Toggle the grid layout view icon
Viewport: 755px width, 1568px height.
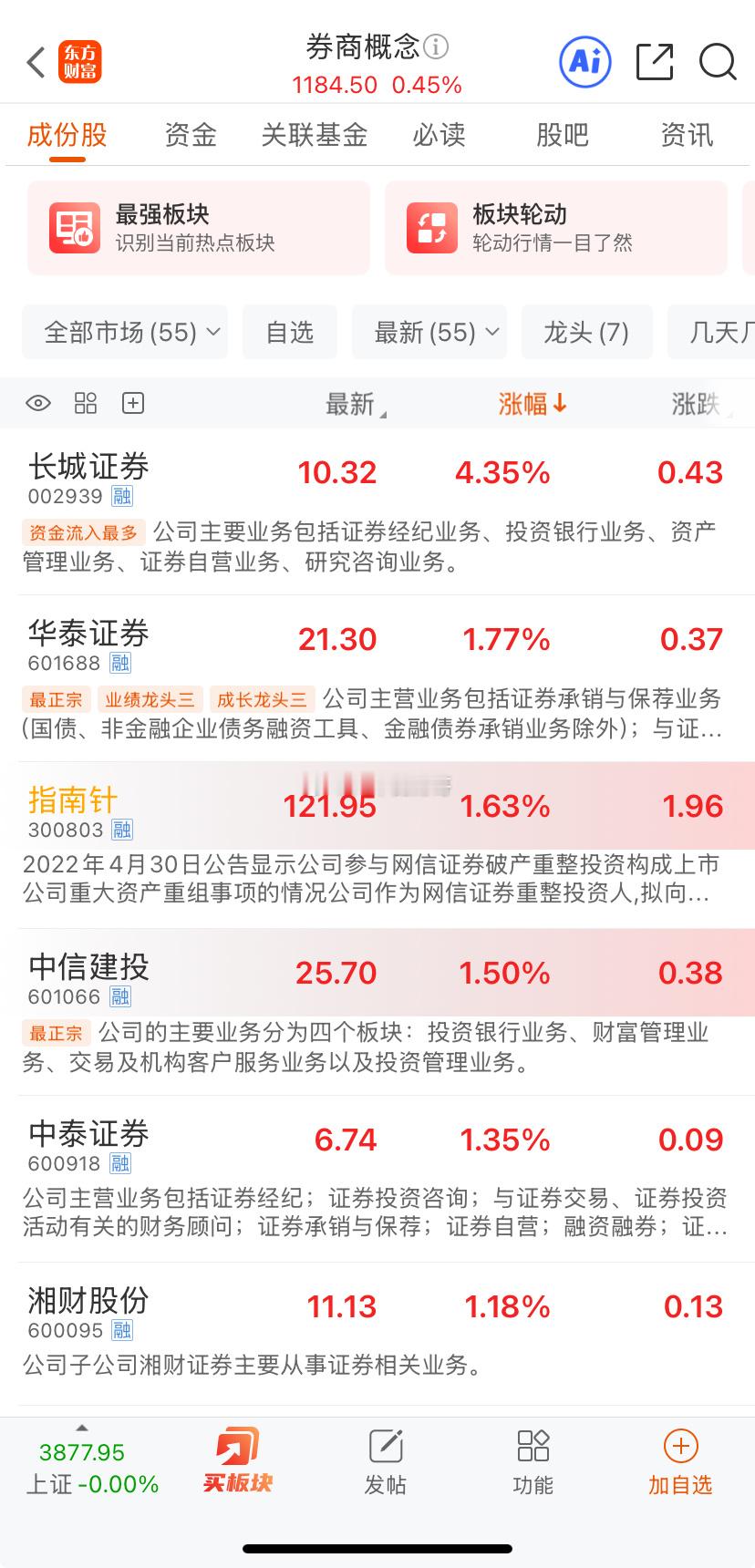tap(86, 402)
